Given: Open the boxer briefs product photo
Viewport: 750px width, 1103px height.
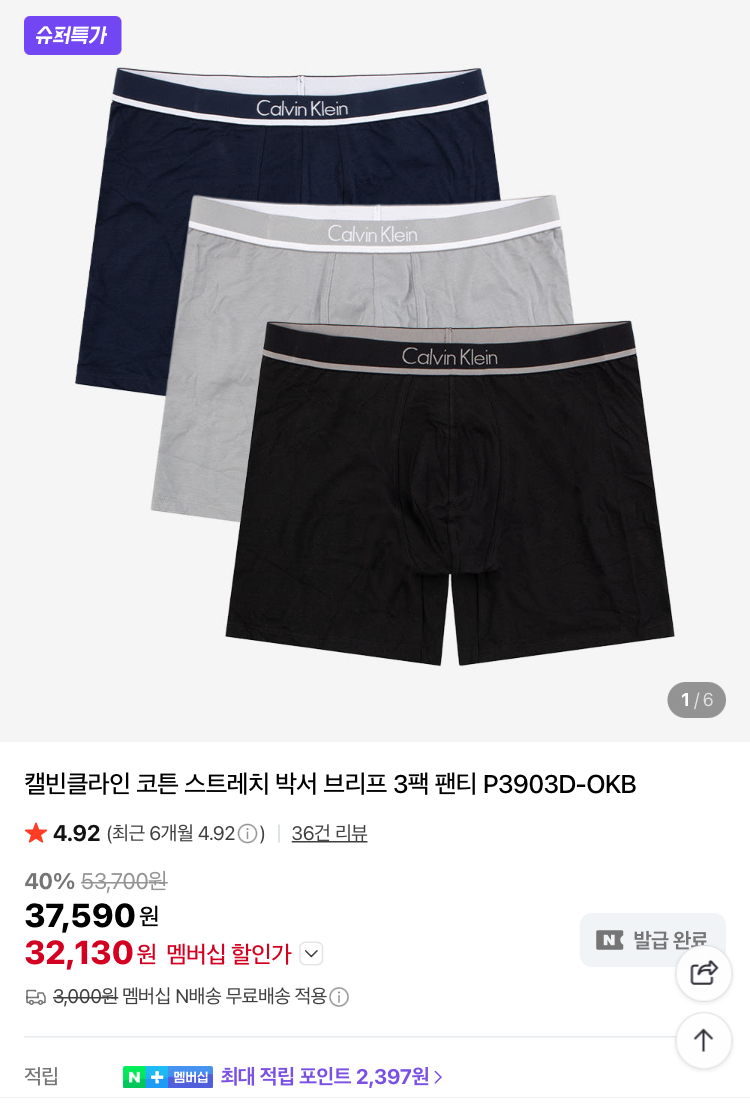Looking at the screenshot, I should (x=375, y=370).
